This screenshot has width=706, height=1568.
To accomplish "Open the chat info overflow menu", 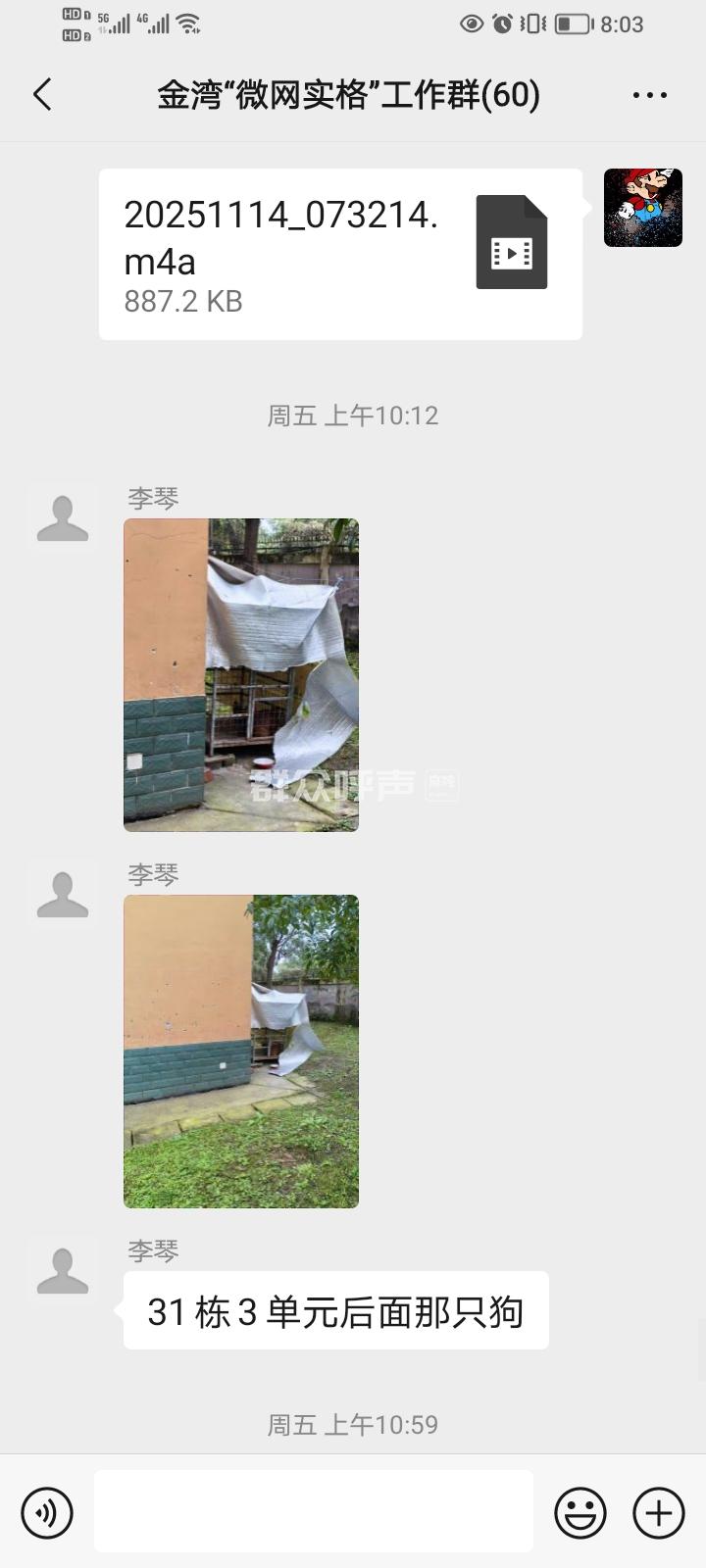I will [x=649, y=95].
